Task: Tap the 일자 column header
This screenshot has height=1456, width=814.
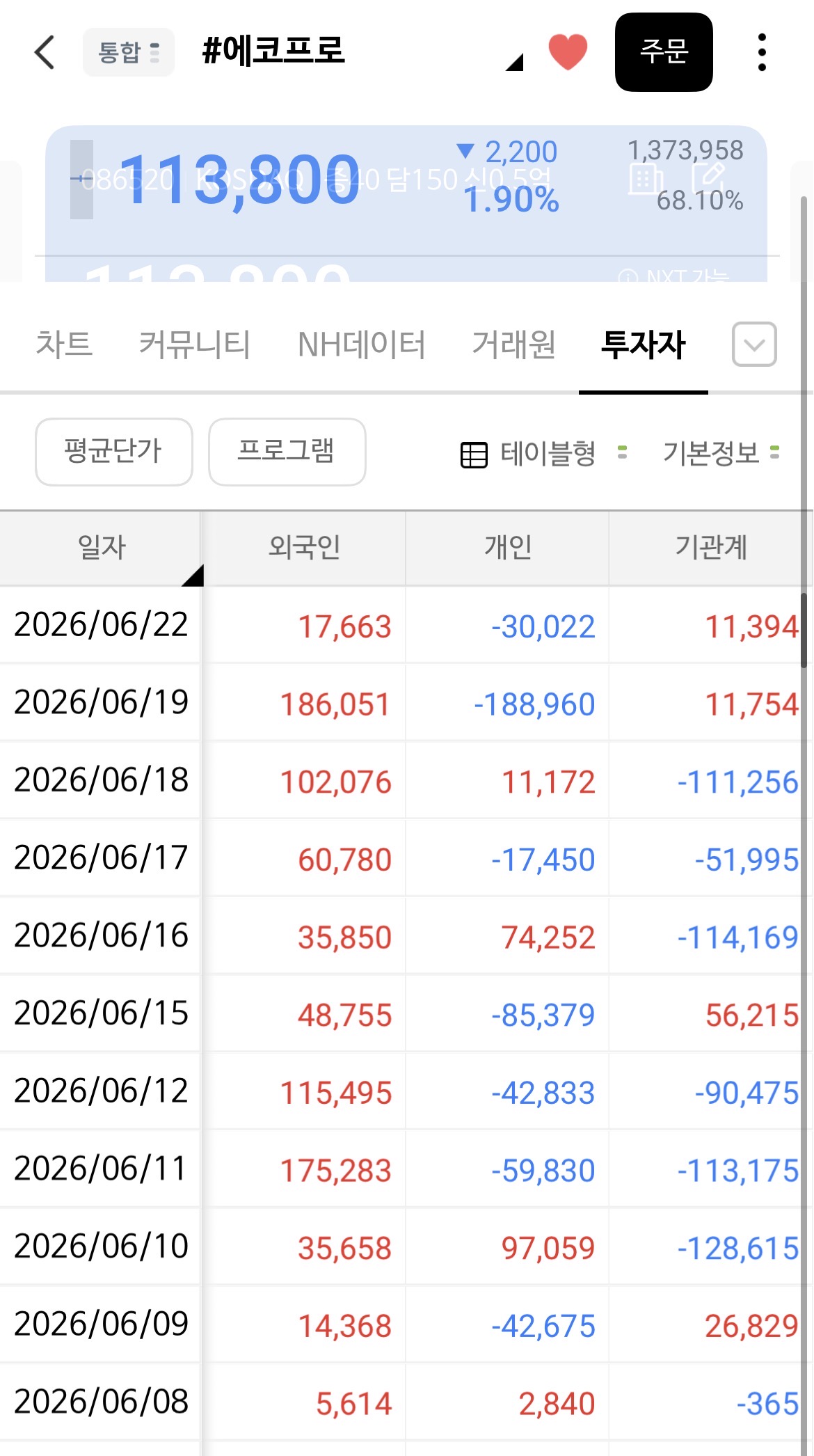Action: [101, 548]
